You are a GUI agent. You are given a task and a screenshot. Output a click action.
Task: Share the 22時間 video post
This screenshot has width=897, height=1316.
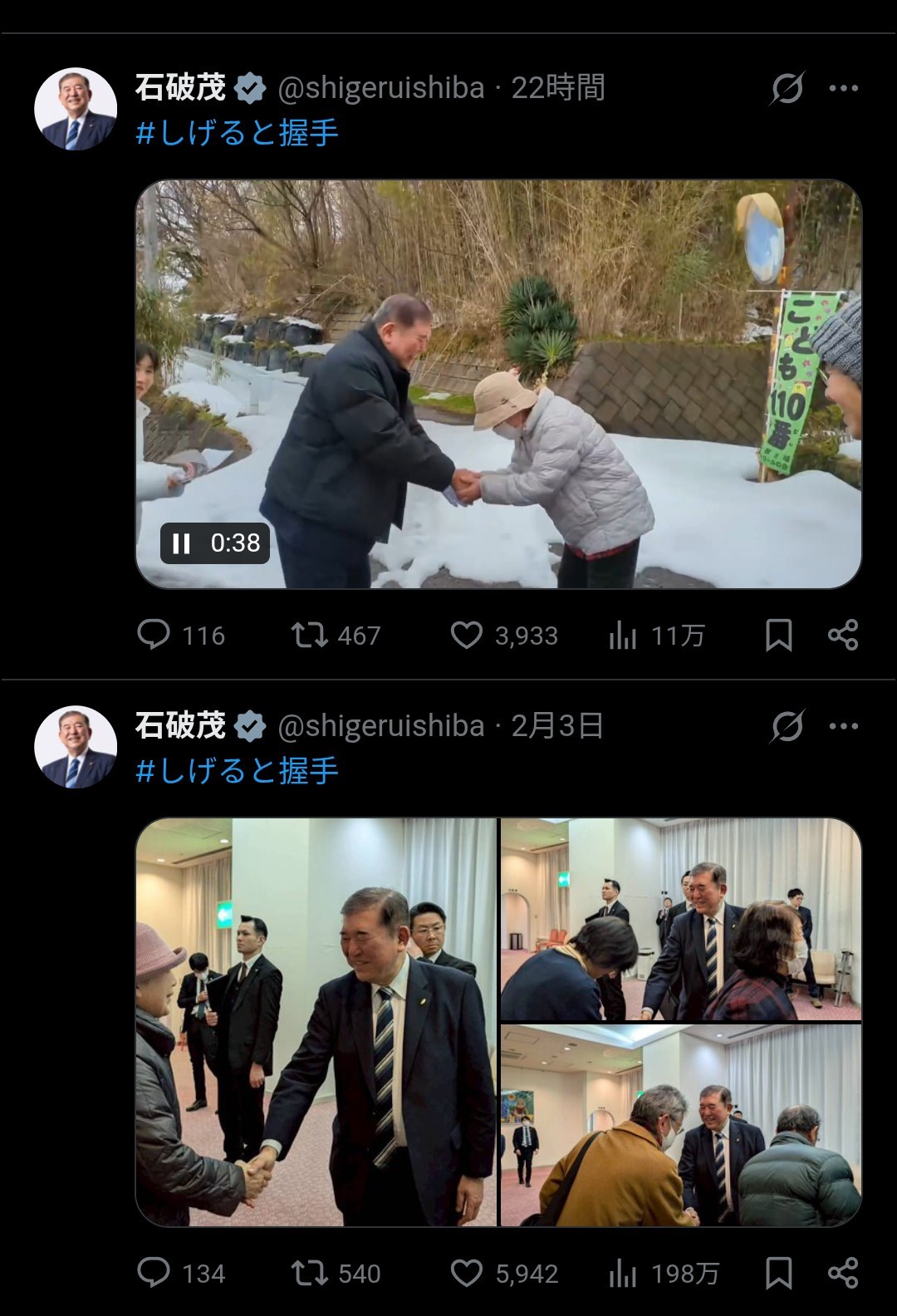coord(843,636)
